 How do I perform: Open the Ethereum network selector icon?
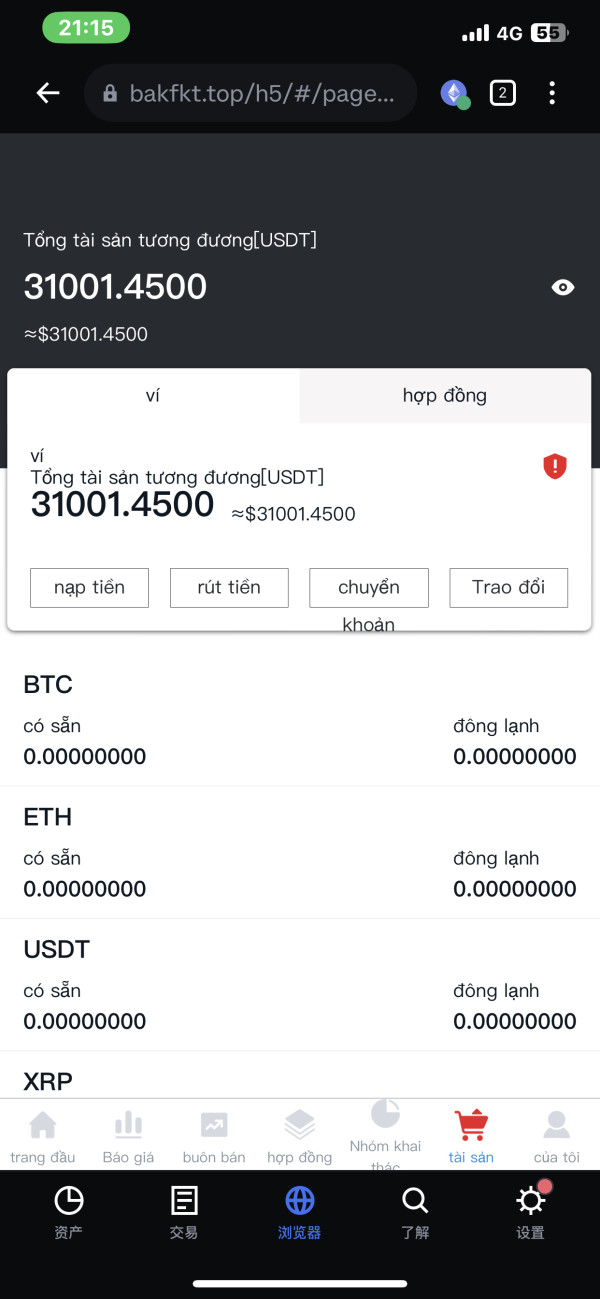(x=455, y=94)
